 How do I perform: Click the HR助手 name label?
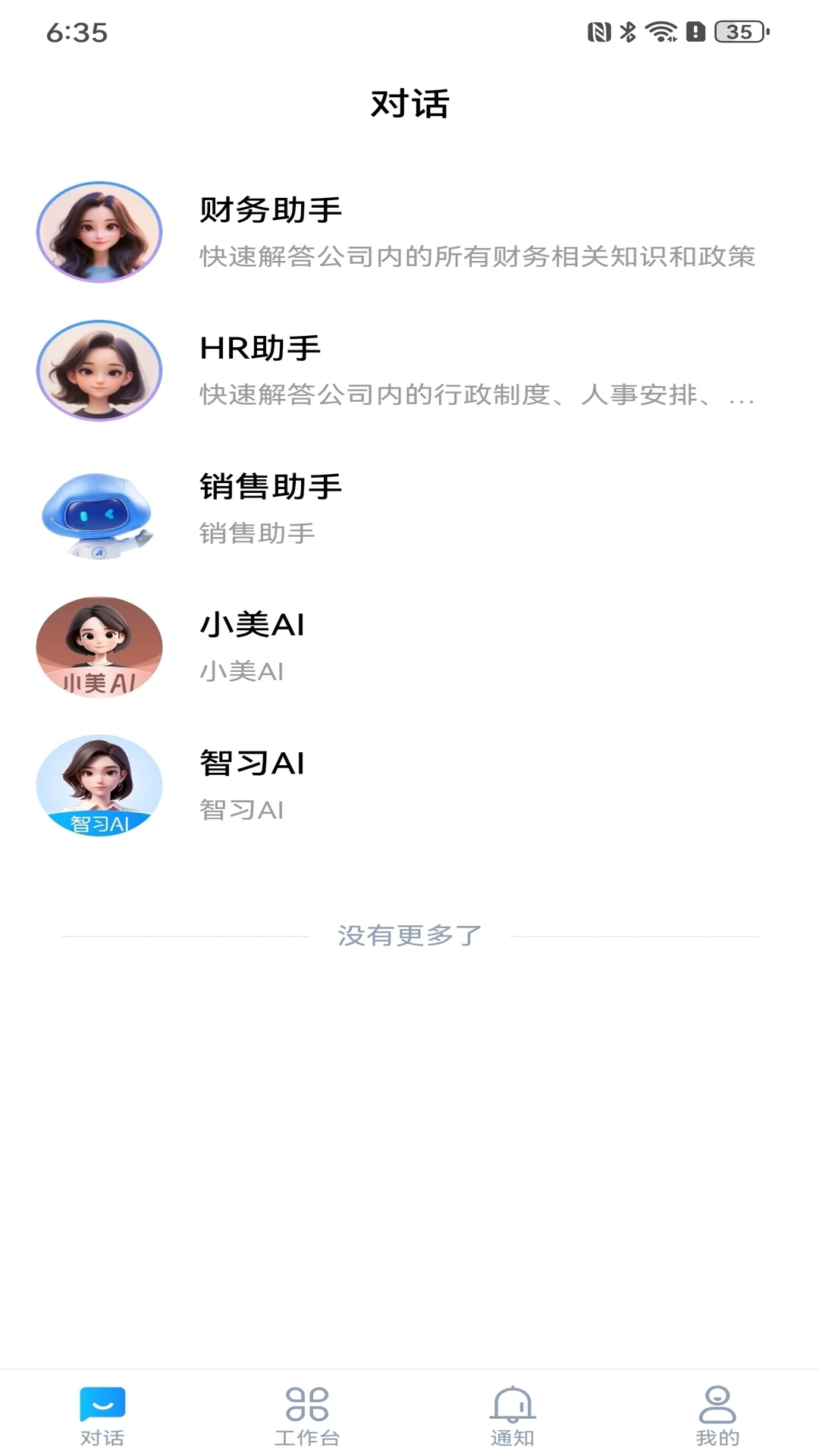click(259, 350)
